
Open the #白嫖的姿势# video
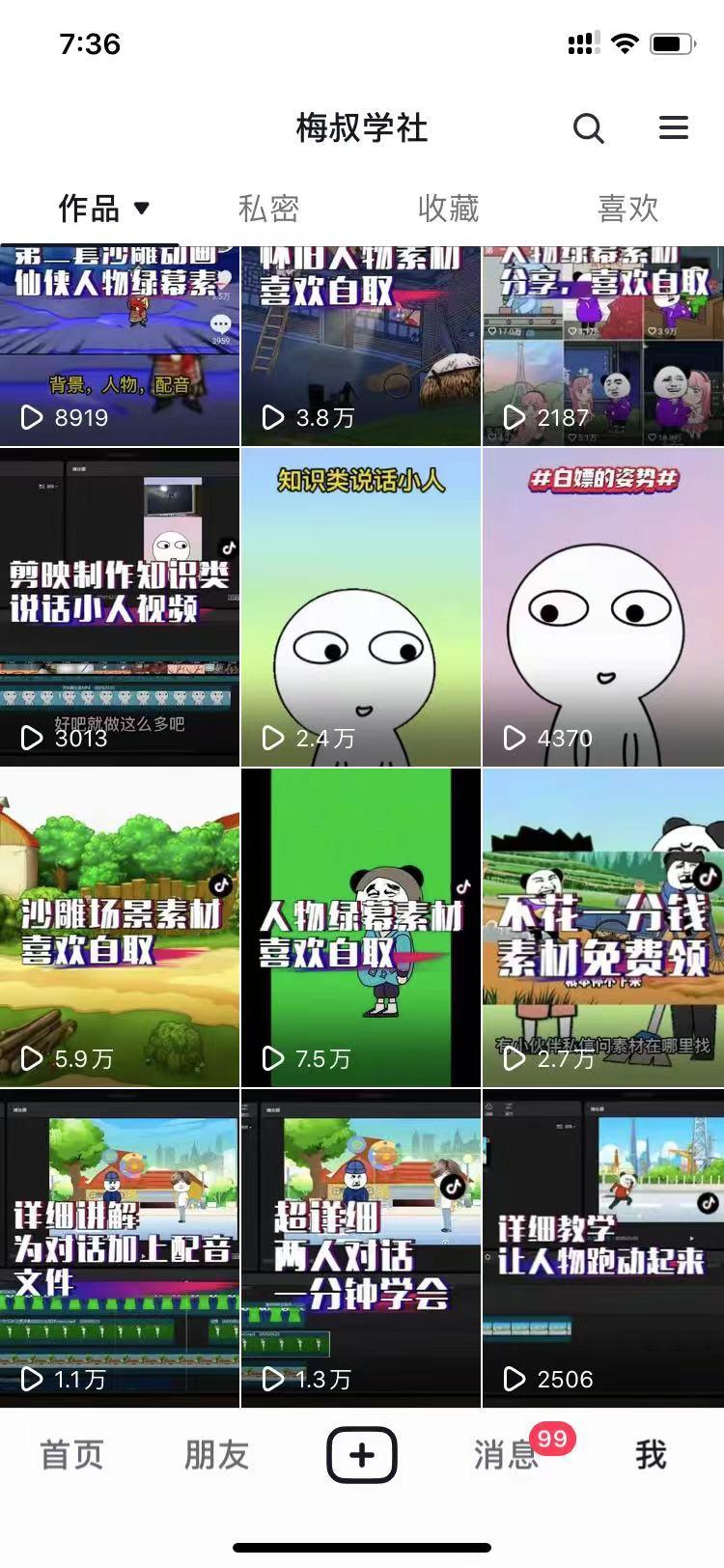602,606
